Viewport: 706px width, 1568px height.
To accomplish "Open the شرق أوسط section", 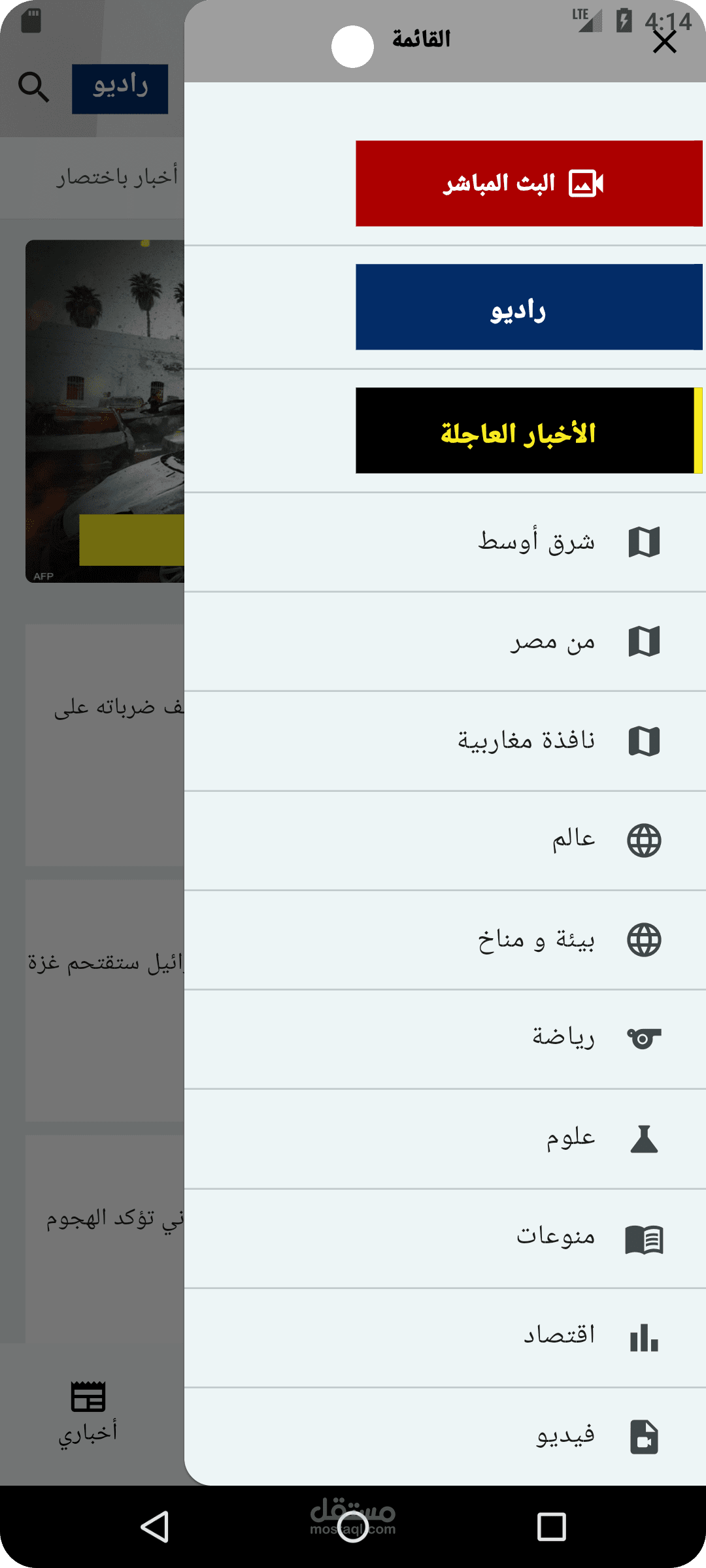I will pos(445,542).
